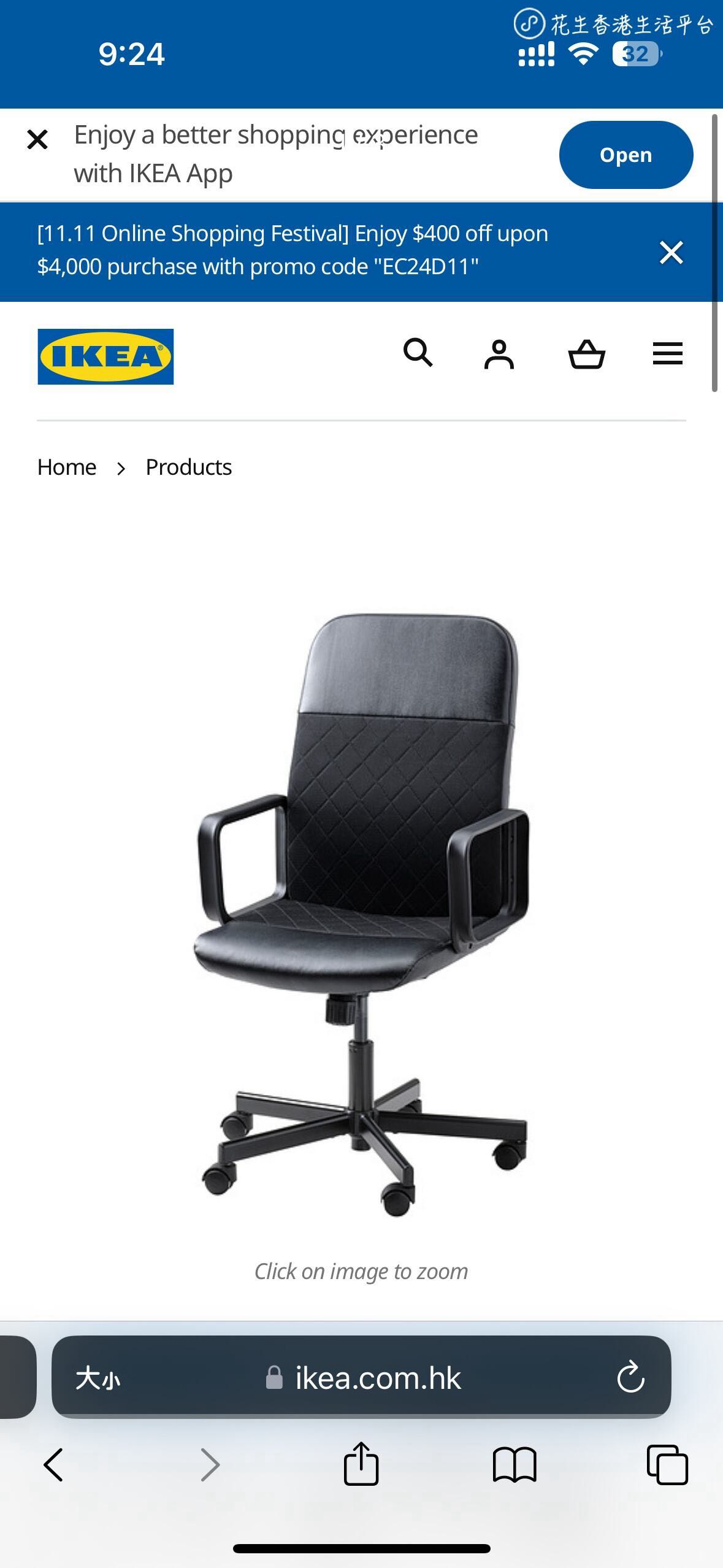Go to the IKEA homepage via the logo
This screenshot has width=723, height=1568.
(x=105, y=356)
